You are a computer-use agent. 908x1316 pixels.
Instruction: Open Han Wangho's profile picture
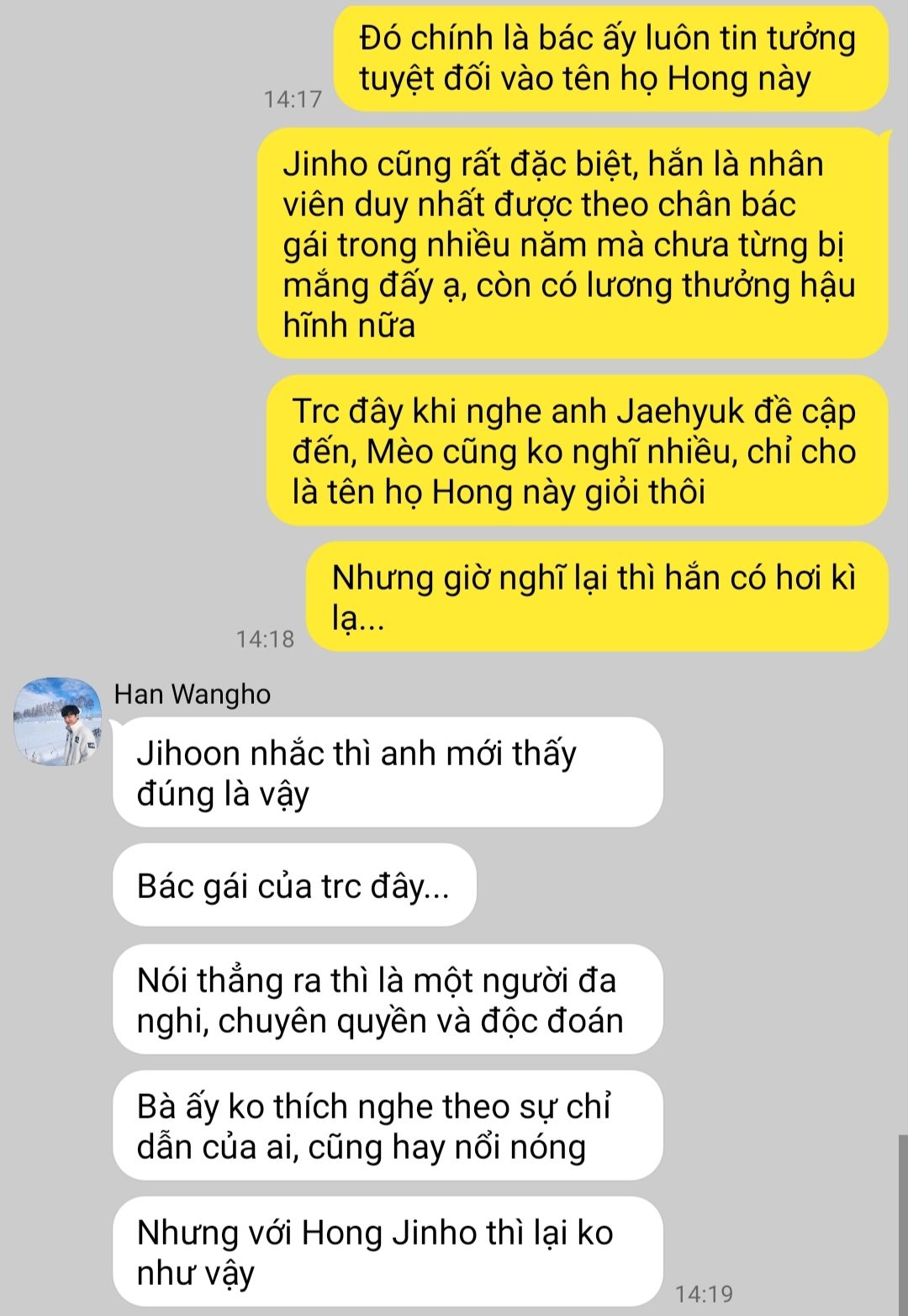coord(57,721)
